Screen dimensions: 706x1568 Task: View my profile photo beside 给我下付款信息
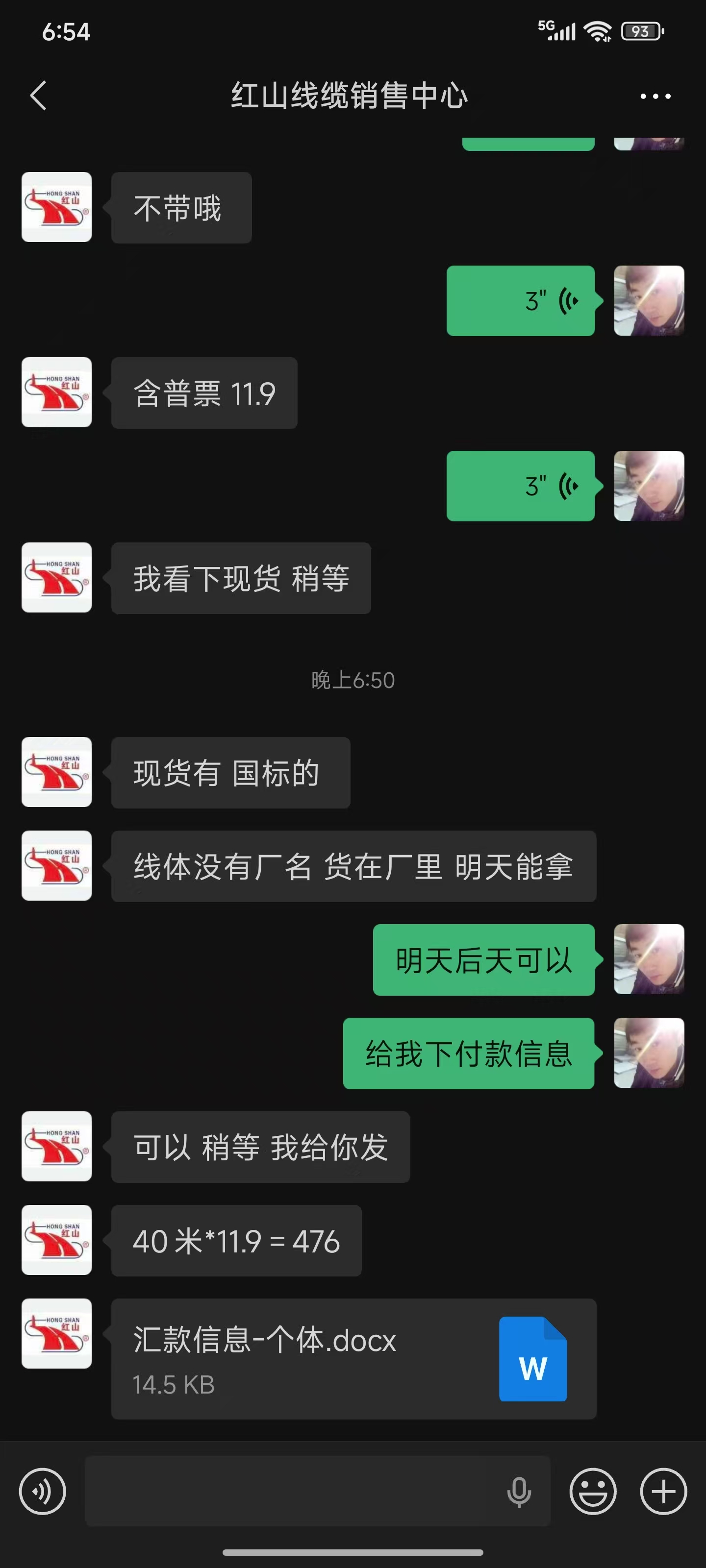click(x=649, y=1053)
